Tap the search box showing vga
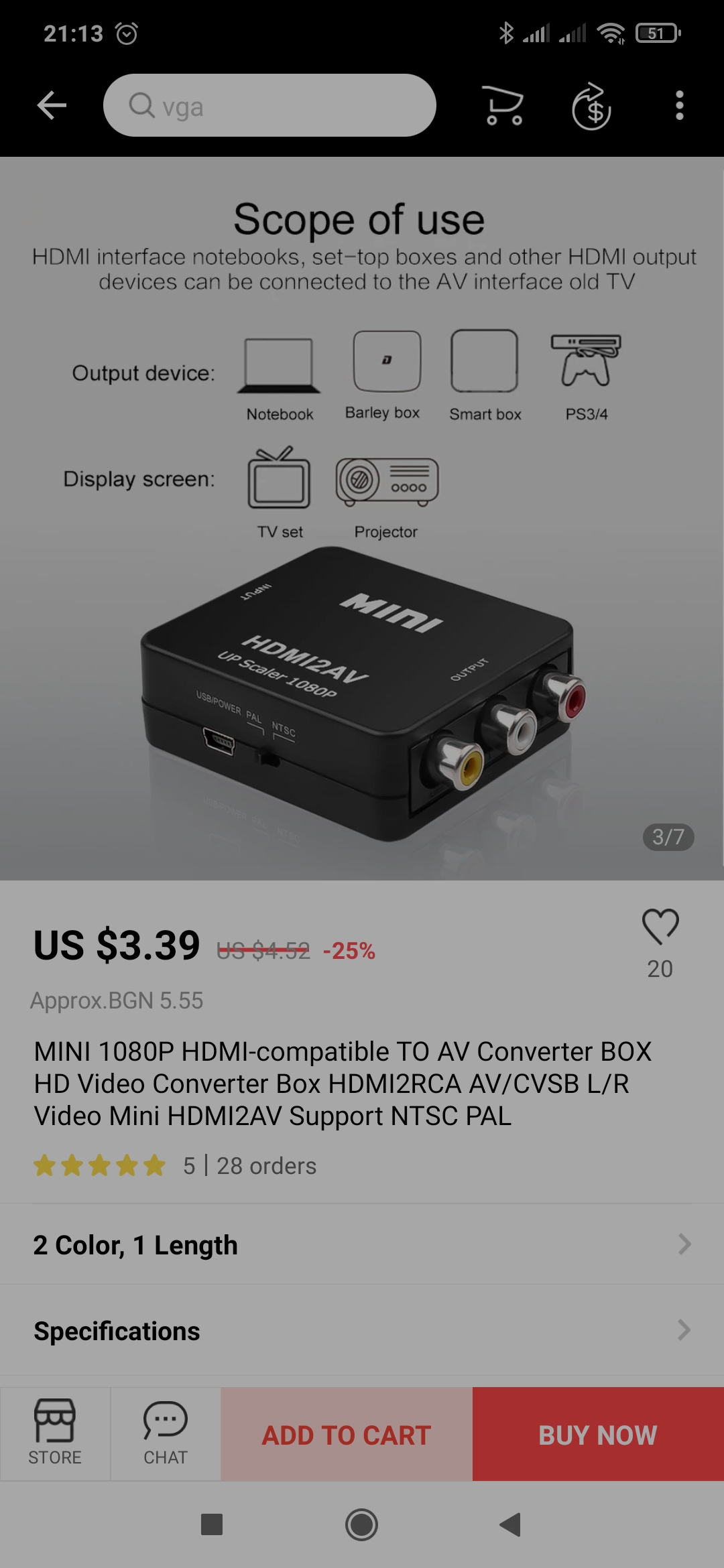The height and width of the screenshot is (1568, 724). coord(269,105)
